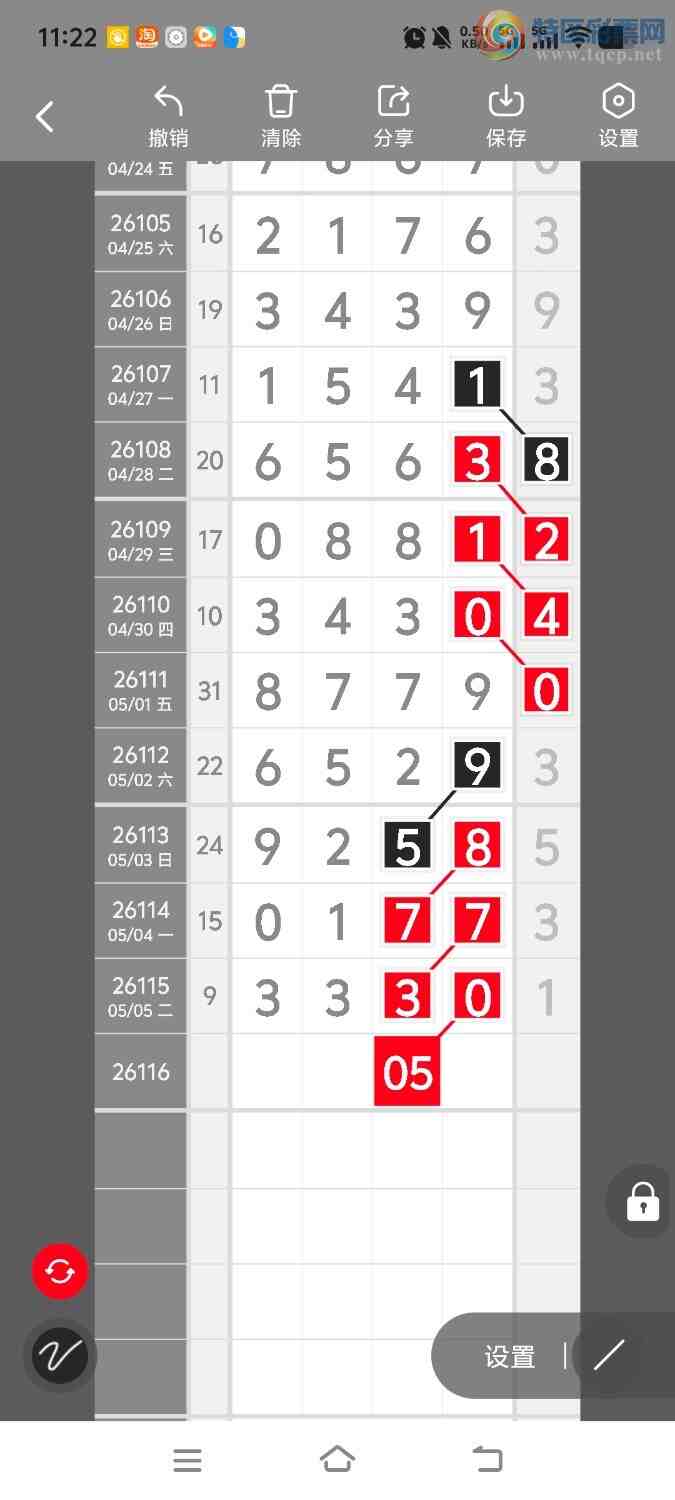Go back using the top-left arrow

coord(44,117)
